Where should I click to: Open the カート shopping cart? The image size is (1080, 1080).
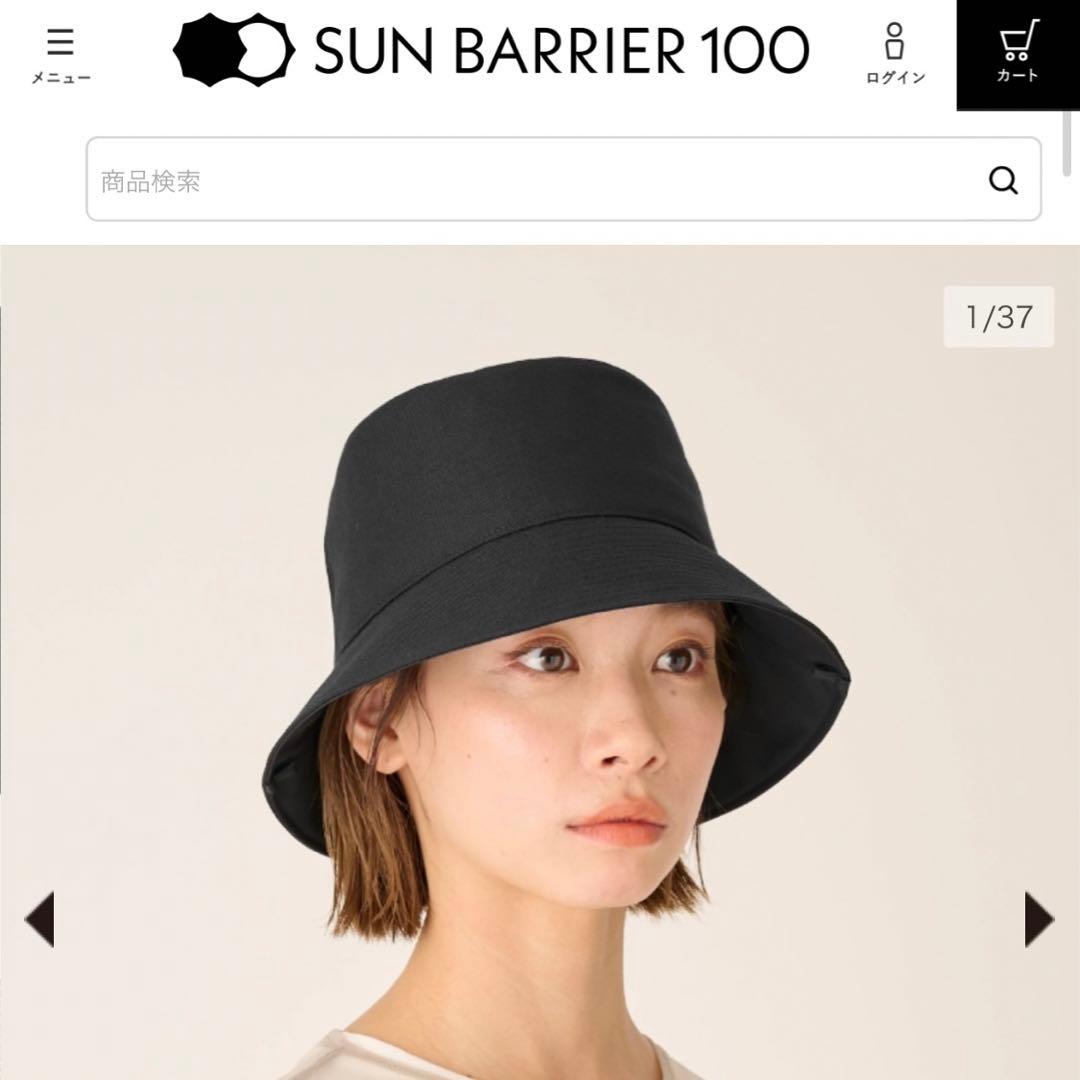coord(1017,55)
